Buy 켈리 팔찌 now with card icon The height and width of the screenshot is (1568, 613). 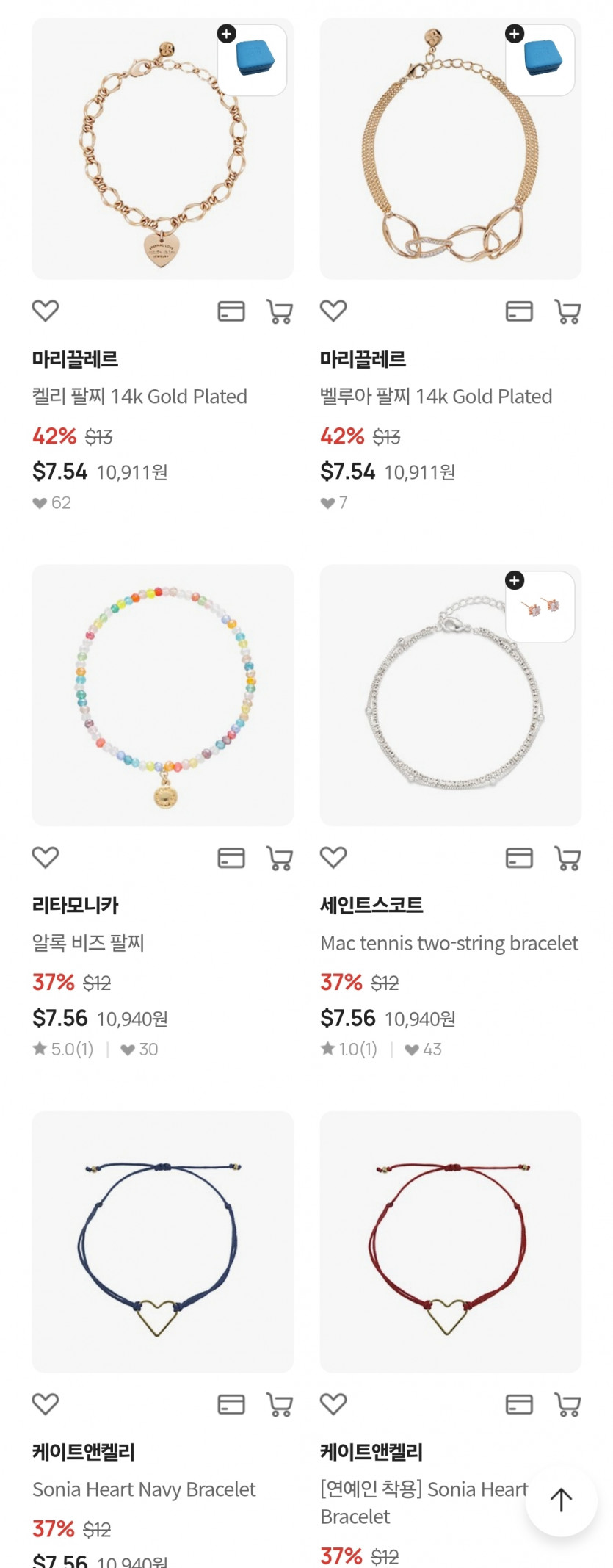click(x=231, y=311)
